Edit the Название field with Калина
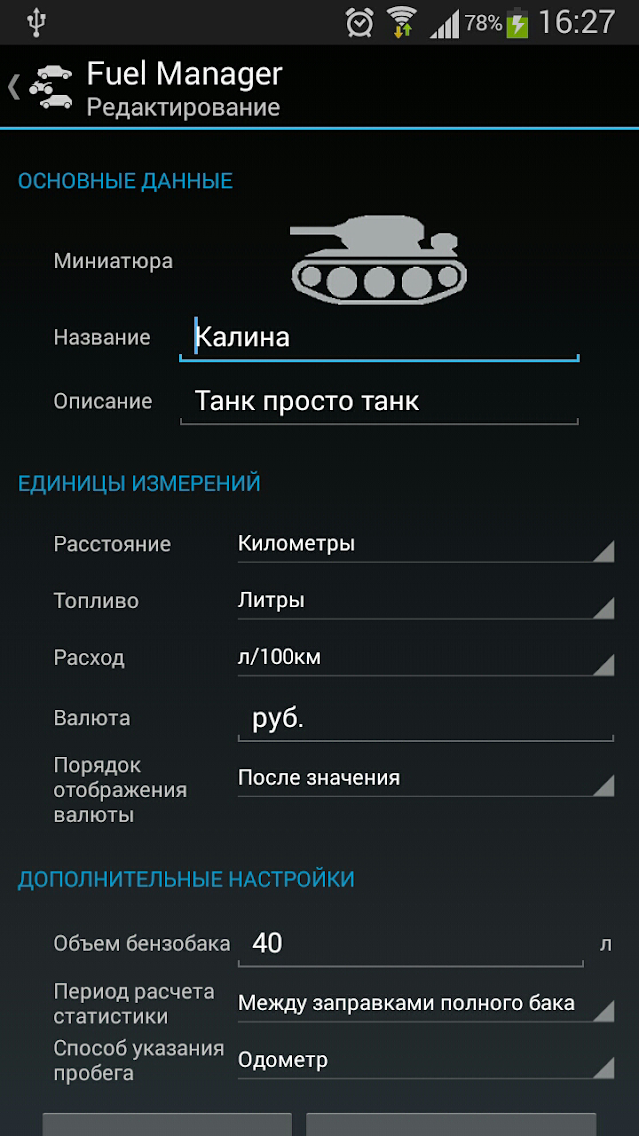 click(378, 337)
